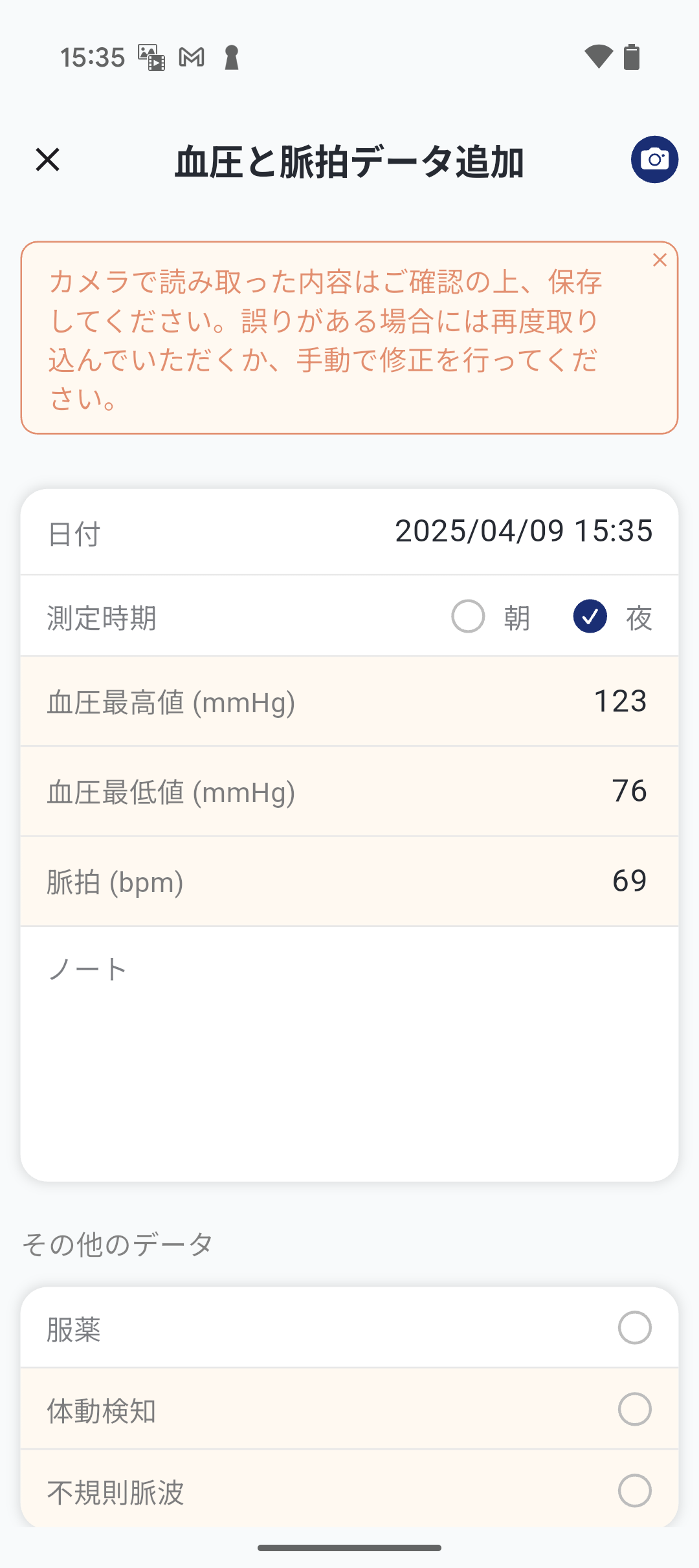Check the 服薬 option

pos(634,1328)
